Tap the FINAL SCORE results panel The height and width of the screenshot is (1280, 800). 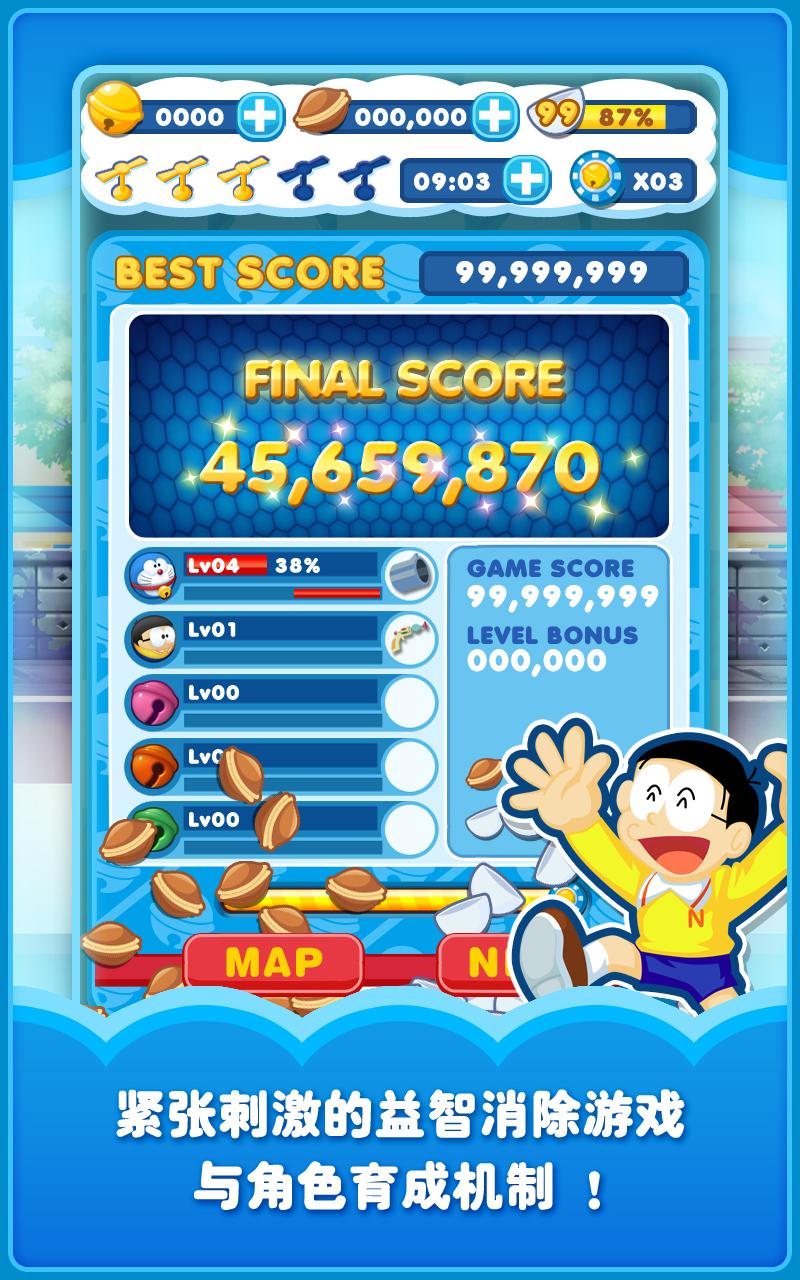pyautogui.click(x=400, y=420)
